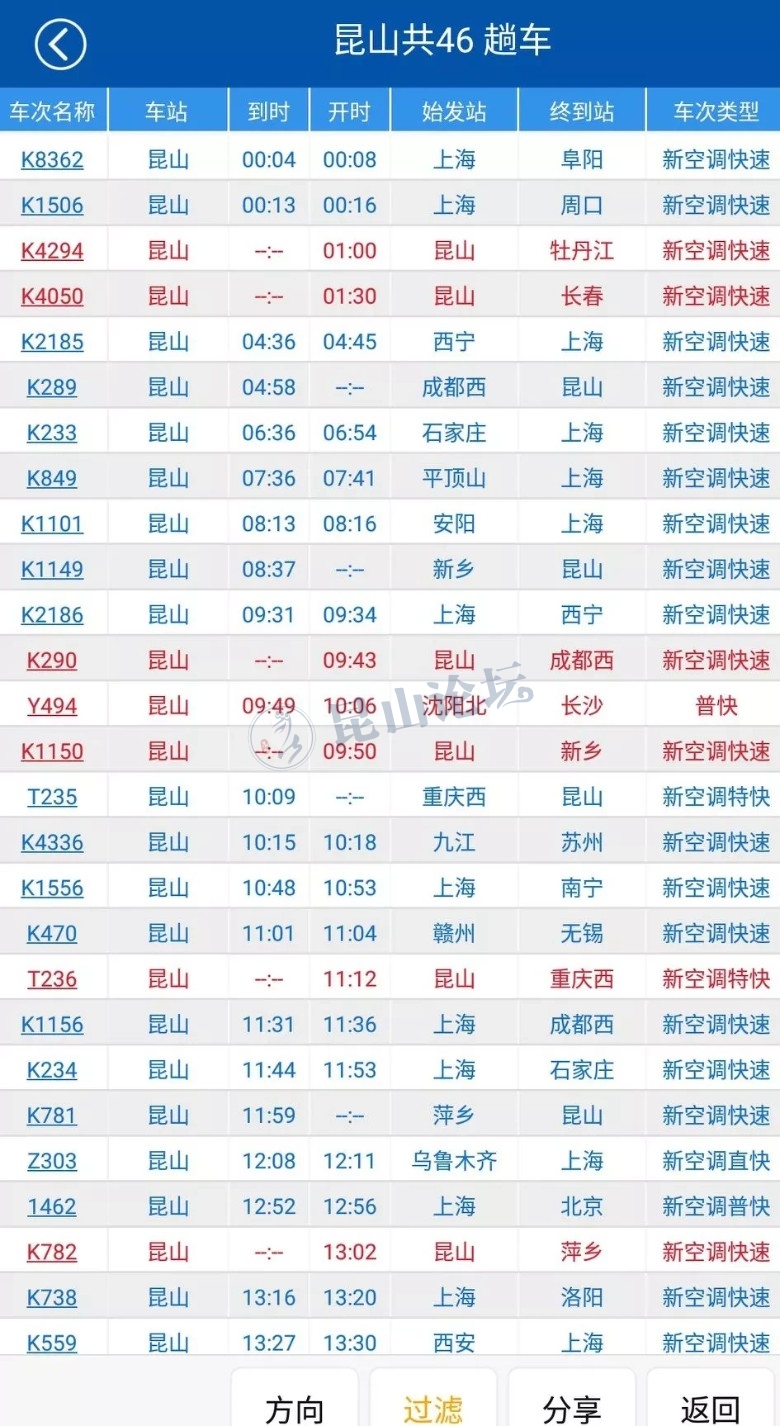Image resolution: width=780 pixels, height=1426 pixels.
Task: Tap the 返回 return button
Action: pos(710,1408)
